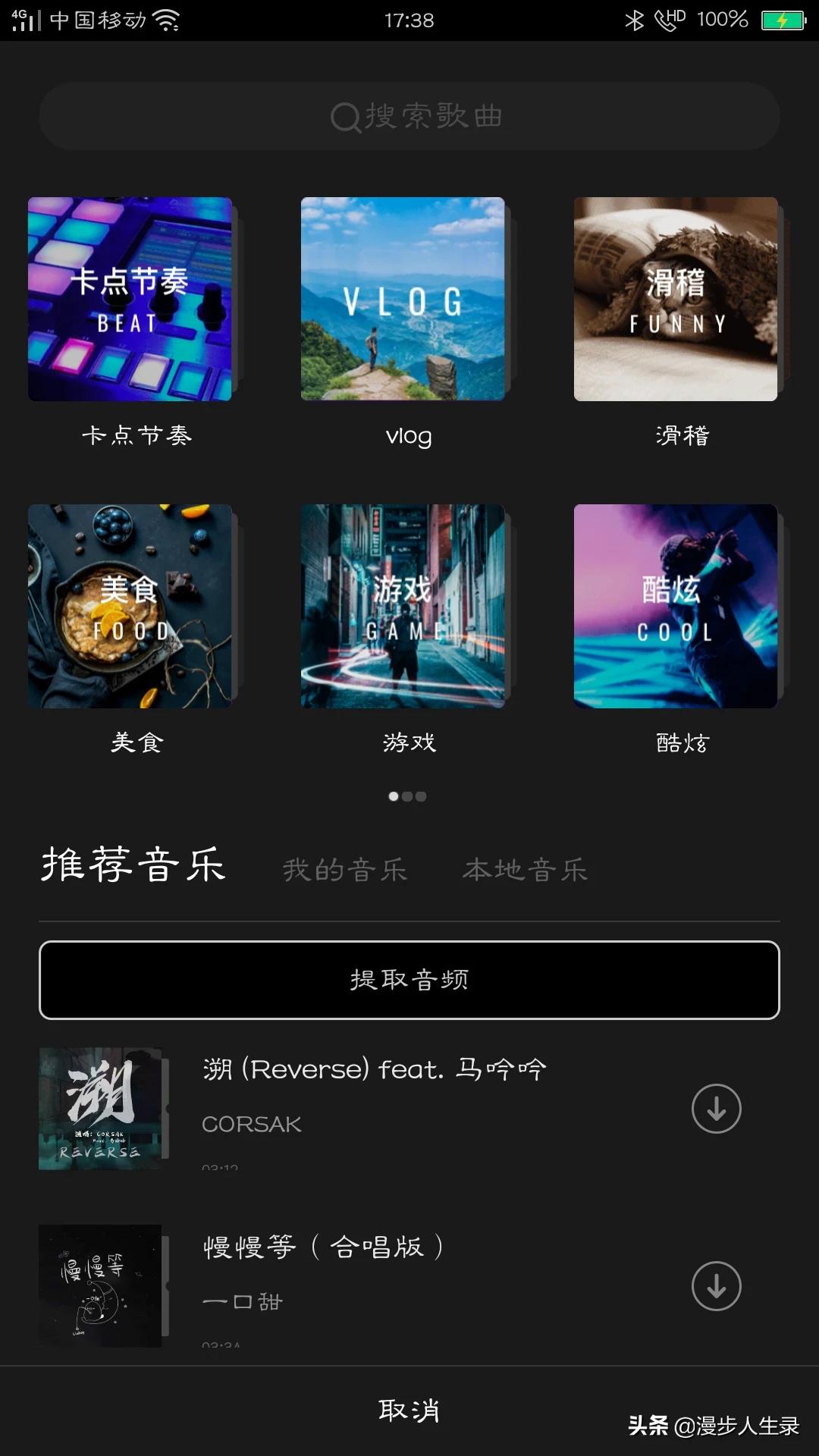Download the song 溯 (Reverse) by CORSAK
The width and height of the screenshot is (819, 1456).
tap(716, 1109)
